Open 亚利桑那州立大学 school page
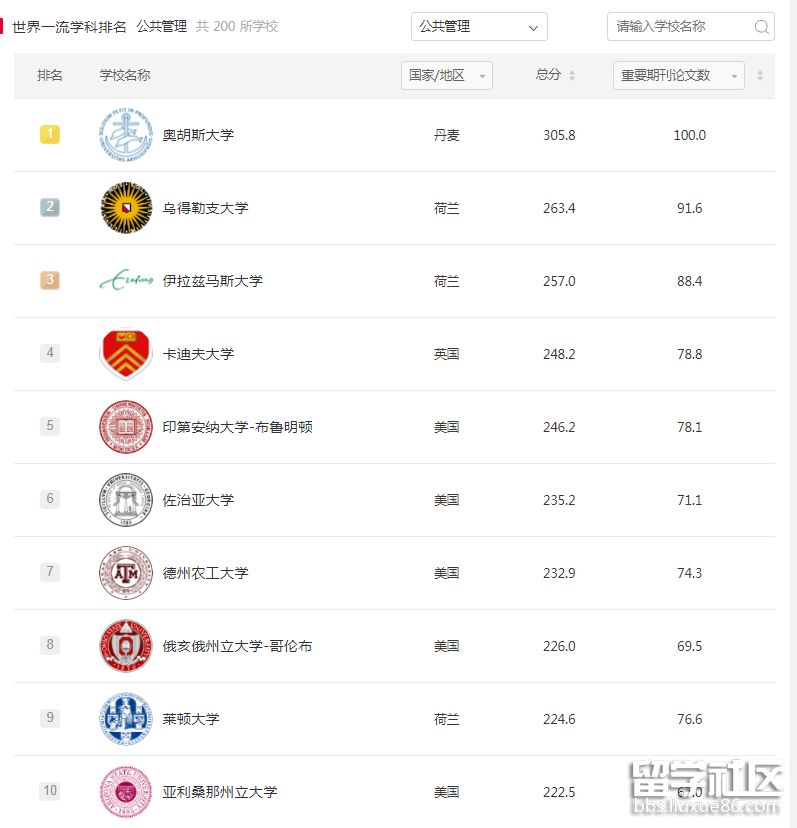This screenshot has width=797, height=828. coord(220,792)
